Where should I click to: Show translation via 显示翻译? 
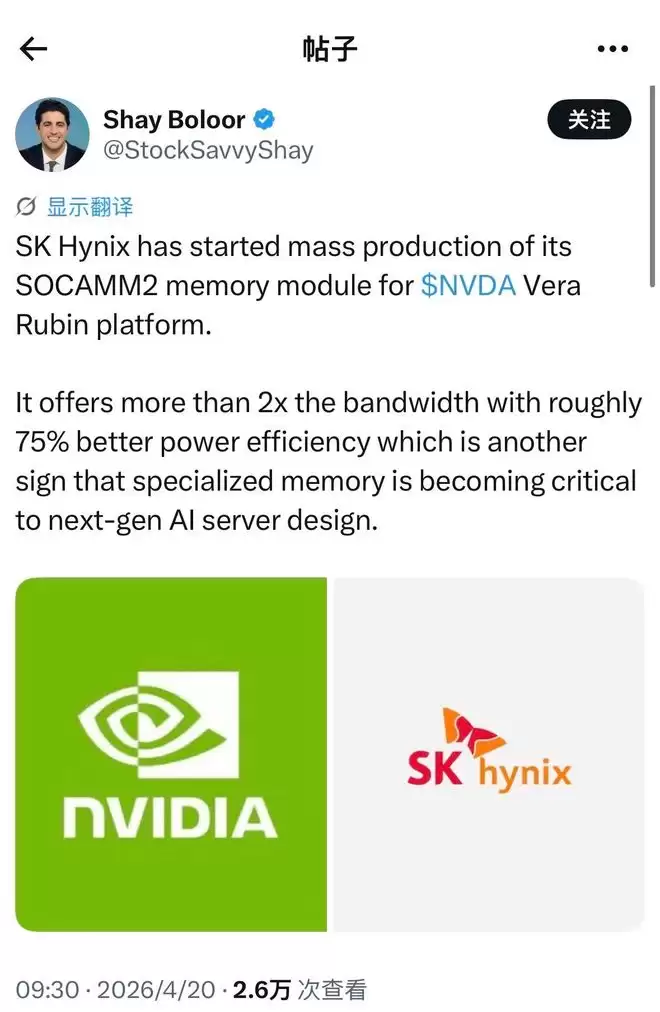(x=88, y=207)
